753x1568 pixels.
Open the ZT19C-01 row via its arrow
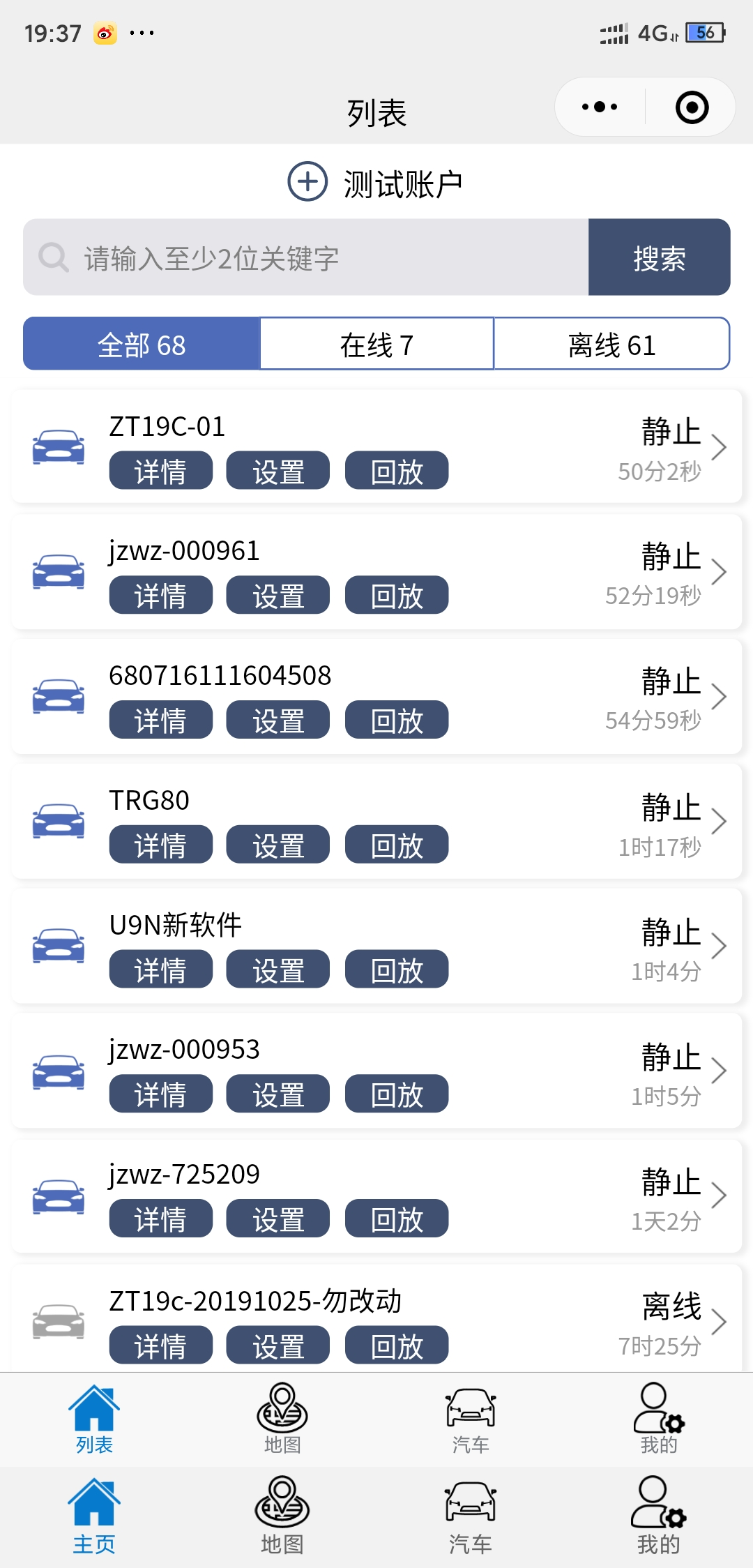click(719, 447)
